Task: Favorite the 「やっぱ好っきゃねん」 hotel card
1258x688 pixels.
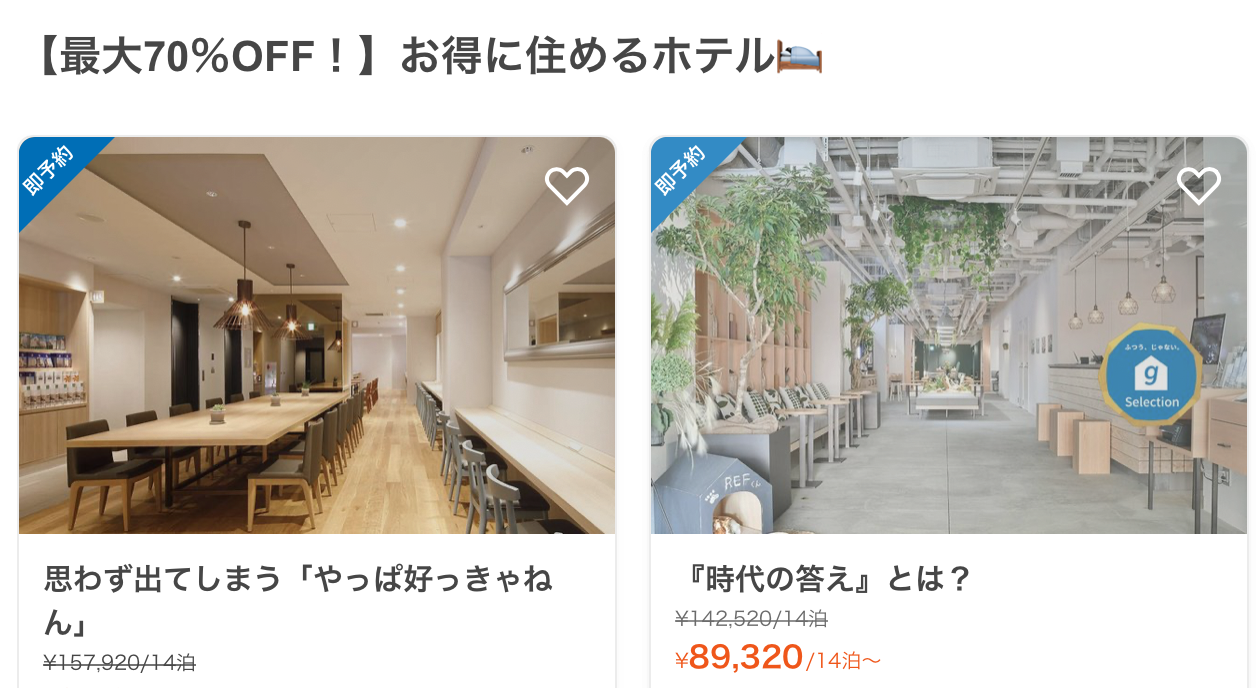Action: pyautogui.click(x=567, y=186)
